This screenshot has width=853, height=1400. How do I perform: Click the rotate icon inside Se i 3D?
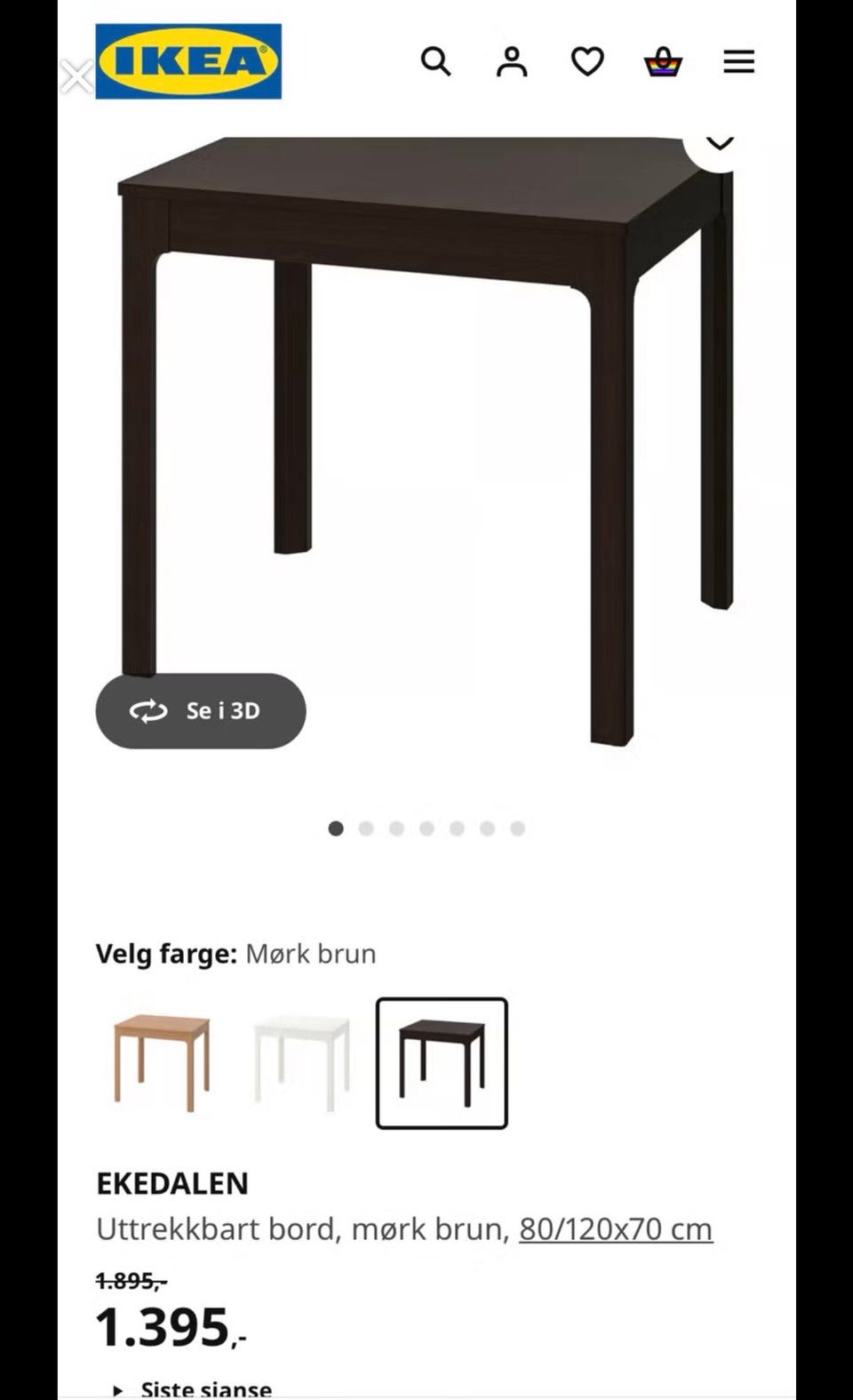tap(151, 710)
